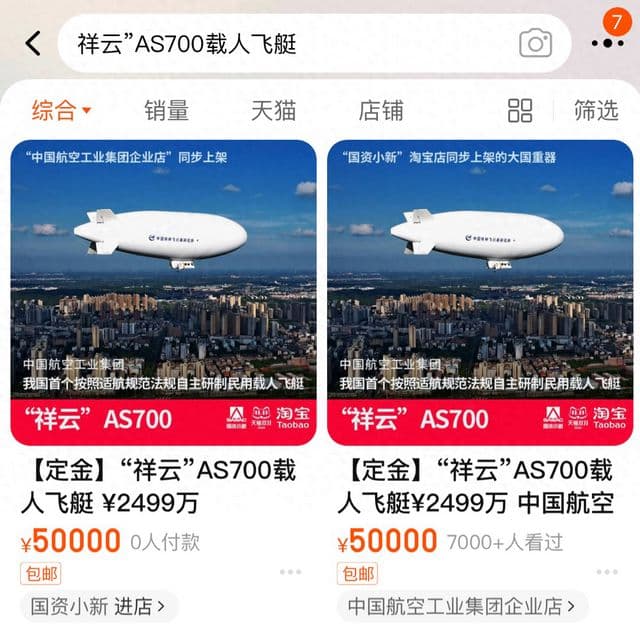Go back with the arrow icon

pyautogui.click(x=33, y=43)
